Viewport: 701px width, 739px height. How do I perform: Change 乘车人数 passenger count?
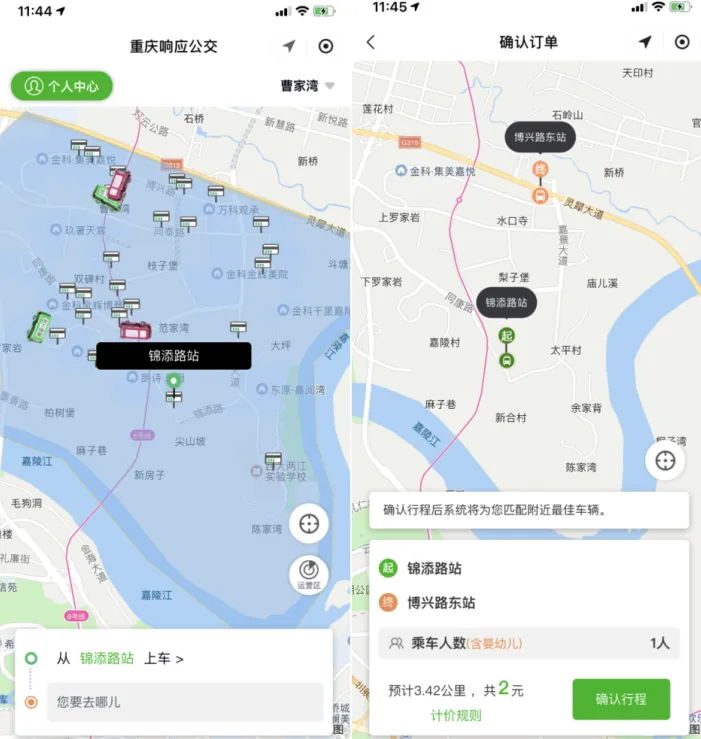(528, 643)
